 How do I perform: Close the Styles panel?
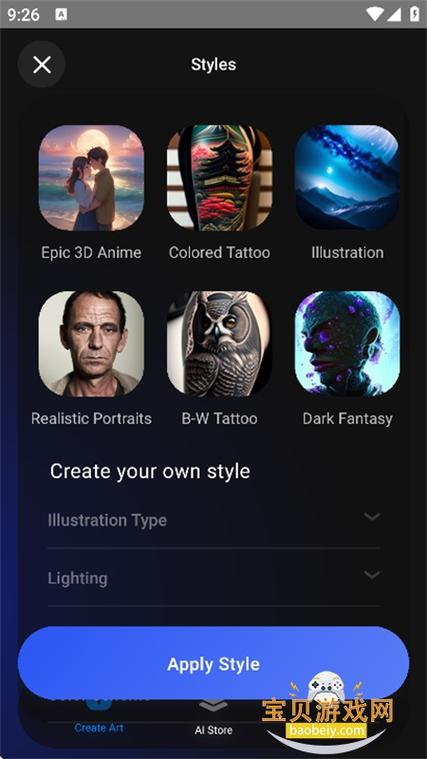pyautogui.click(x=42, y=64)
